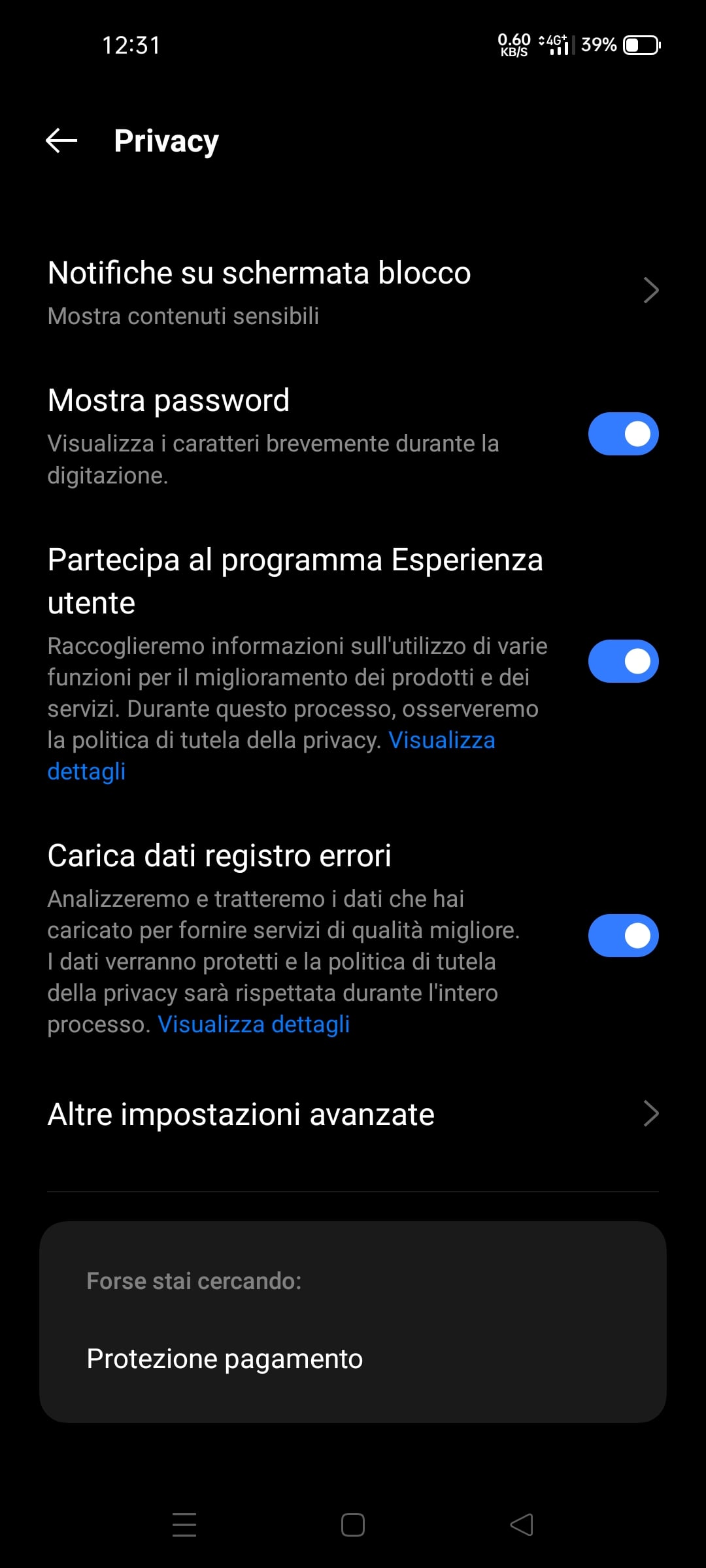Disable Partecipa al programma Esperienza utente
706x1568 pixels.
click(x=623, y=661)
